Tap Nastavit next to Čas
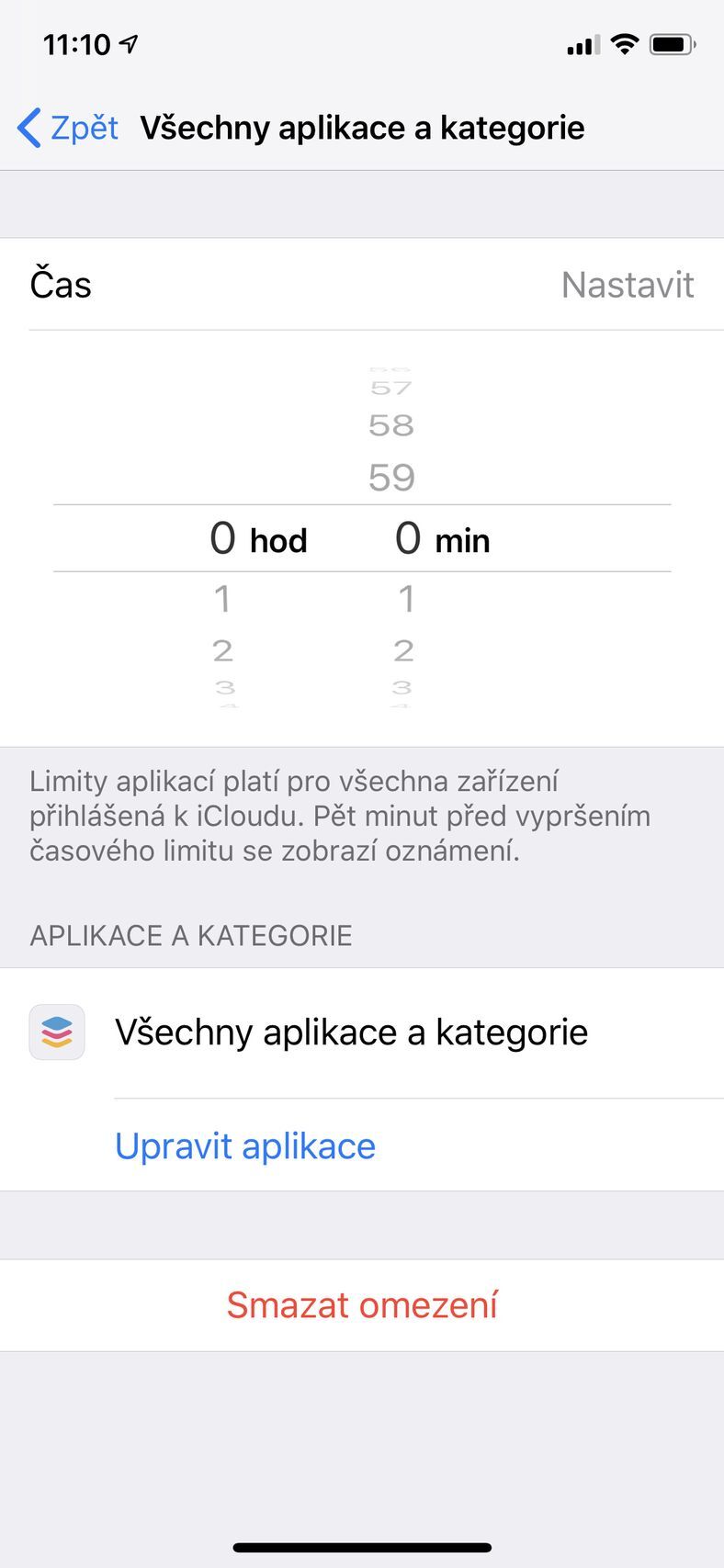 tap(628, 285)
